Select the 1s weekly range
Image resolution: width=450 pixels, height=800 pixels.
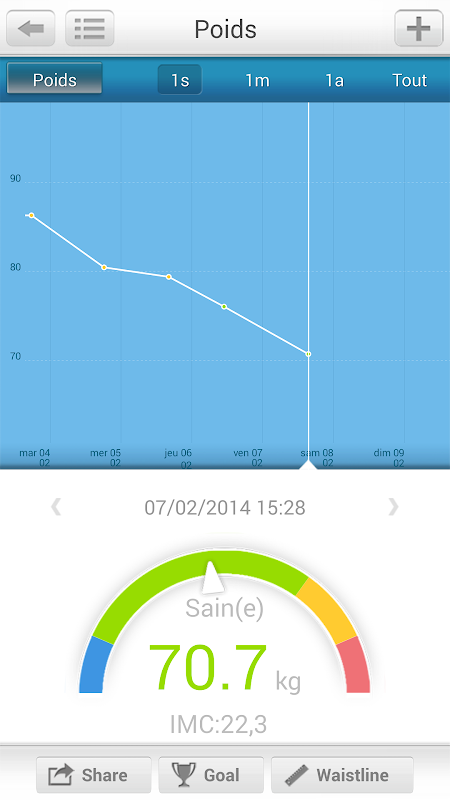pos(180,80)
